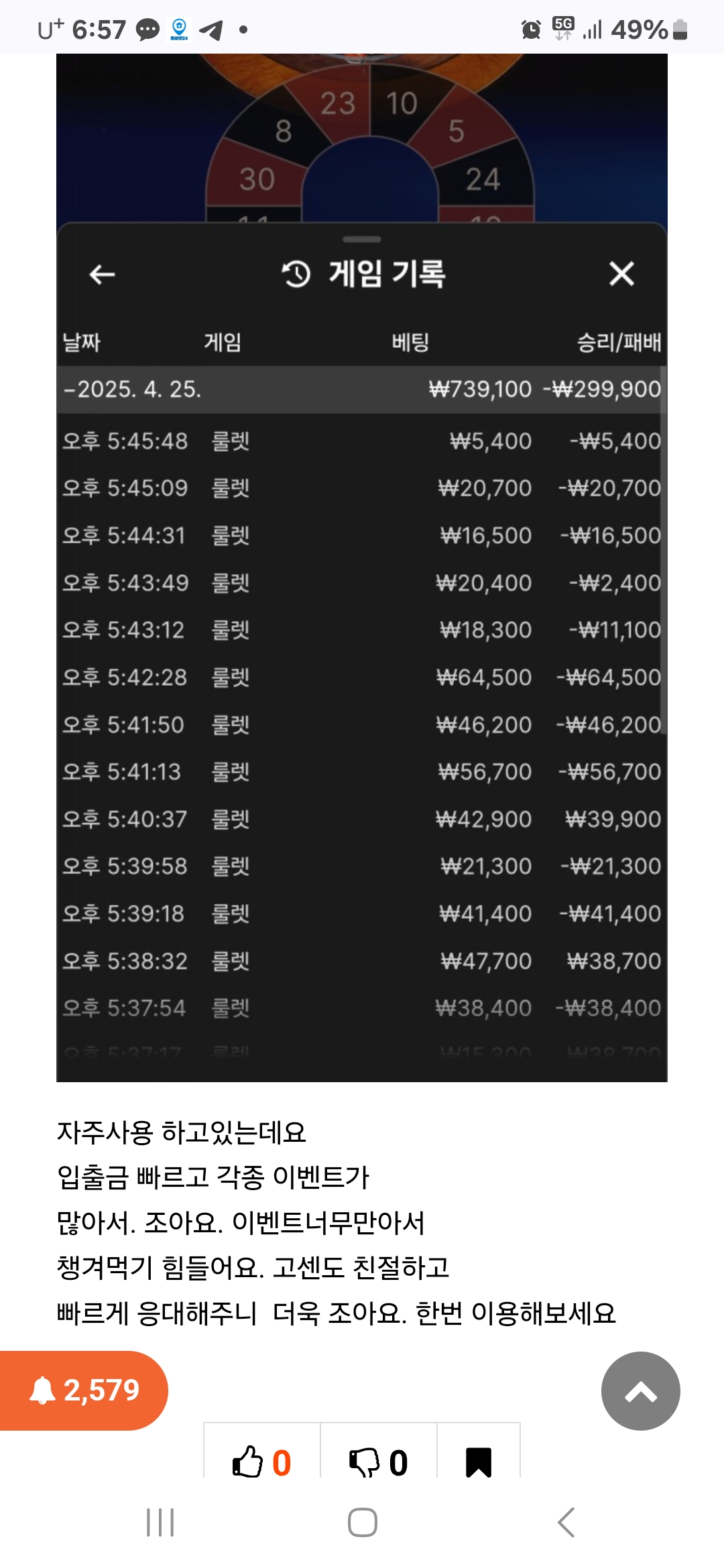Go back using the system back button
The image size is (724, 1568).
[566, 1522]
